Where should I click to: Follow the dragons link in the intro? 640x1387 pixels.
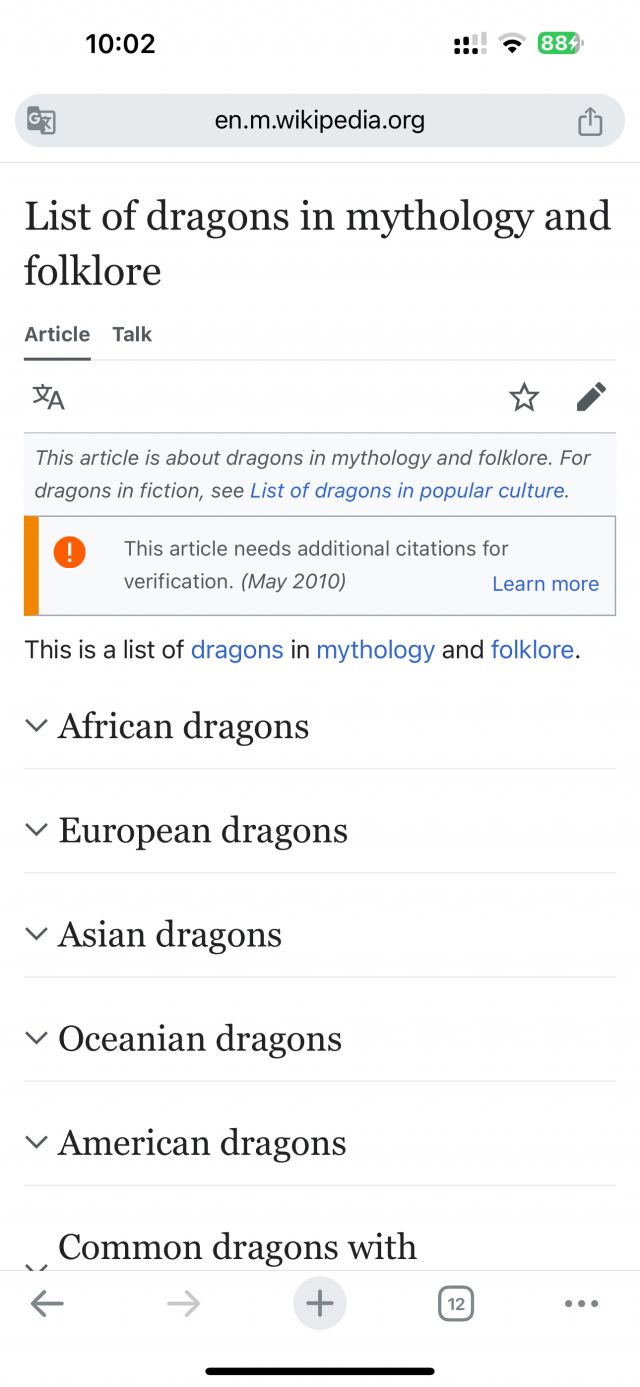tap(237, 650)
